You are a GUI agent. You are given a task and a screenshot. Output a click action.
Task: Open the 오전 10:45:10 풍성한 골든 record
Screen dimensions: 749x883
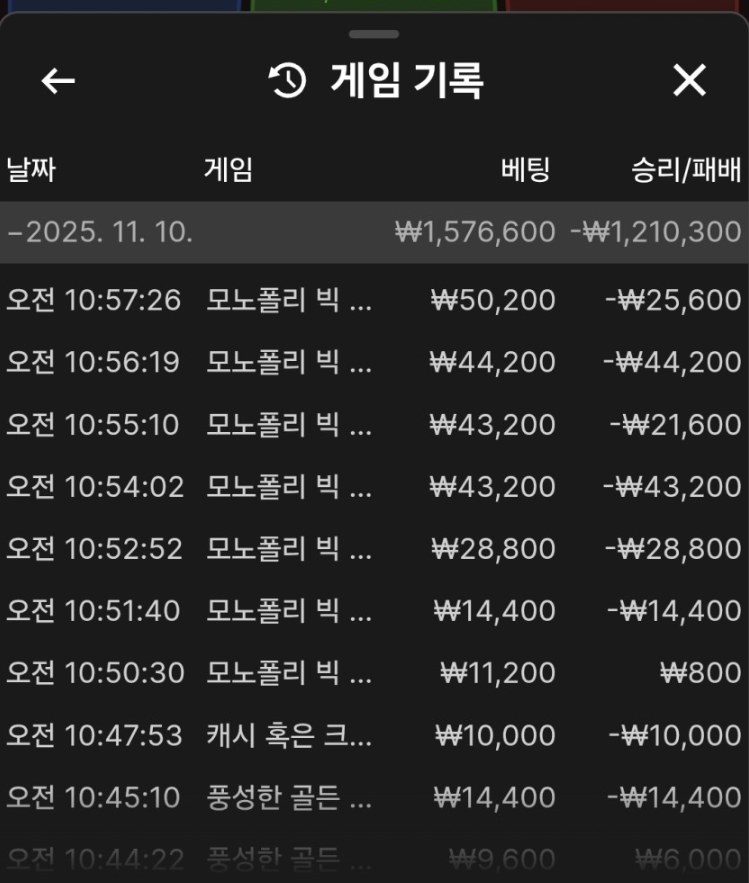[x=374, y=797]
